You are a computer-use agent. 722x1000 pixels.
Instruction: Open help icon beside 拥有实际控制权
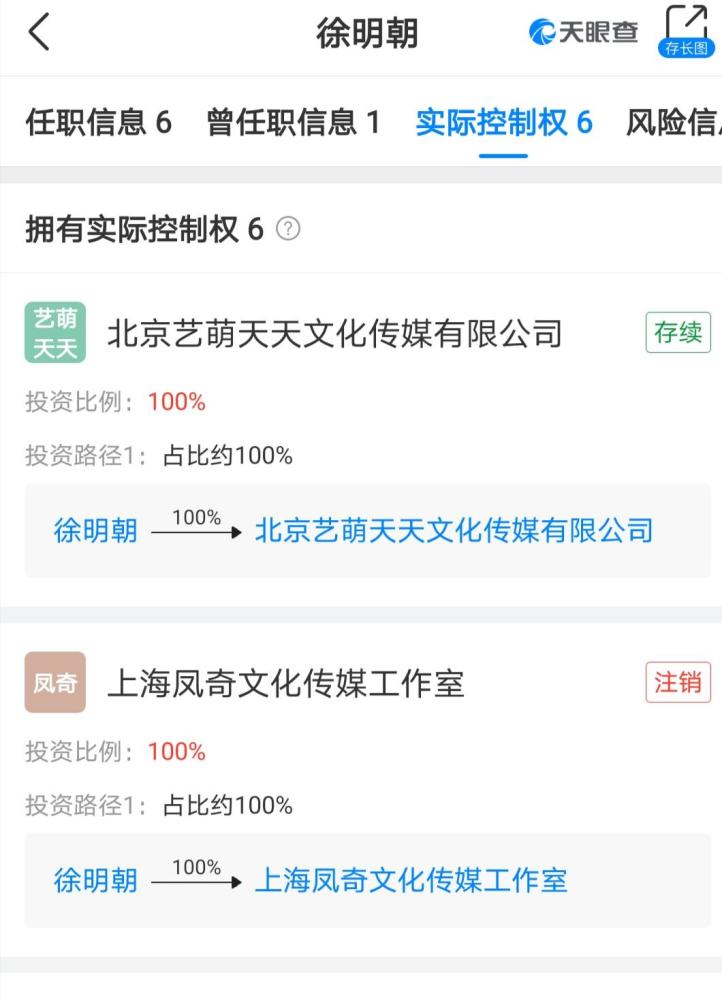coord(288,229)
